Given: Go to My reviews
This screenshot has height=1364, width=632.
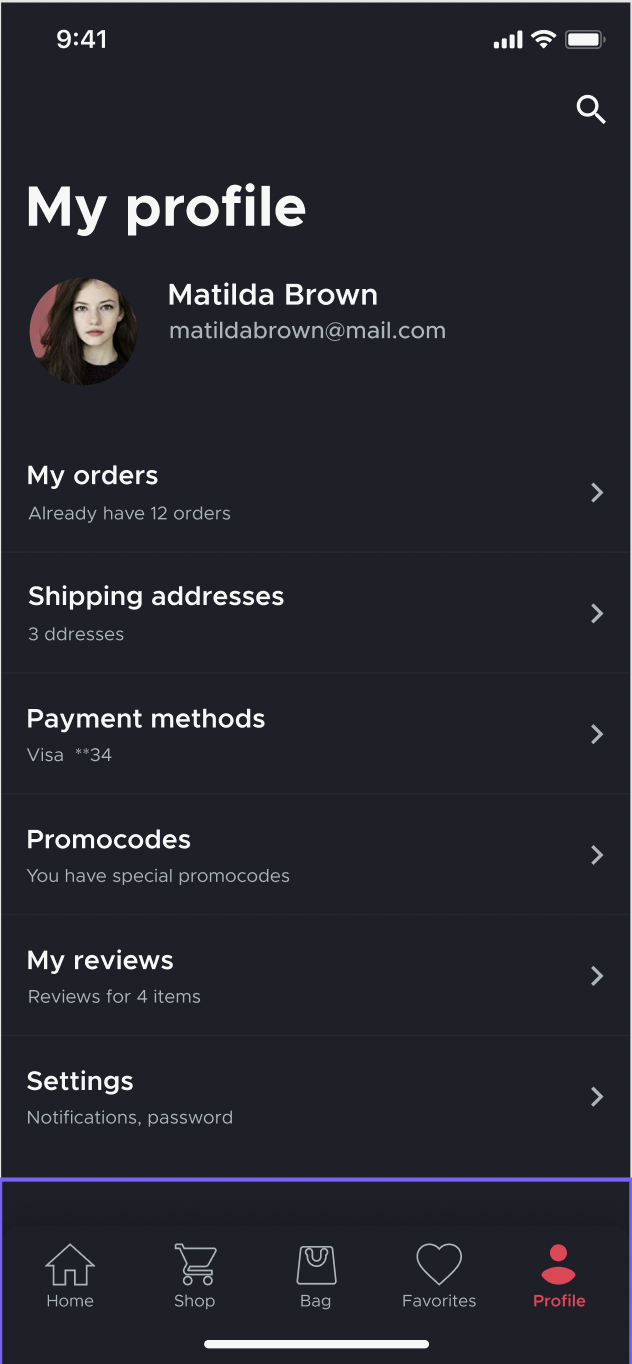Looking at the screenshot, I should pyautogui.click(x=316, y=976).
